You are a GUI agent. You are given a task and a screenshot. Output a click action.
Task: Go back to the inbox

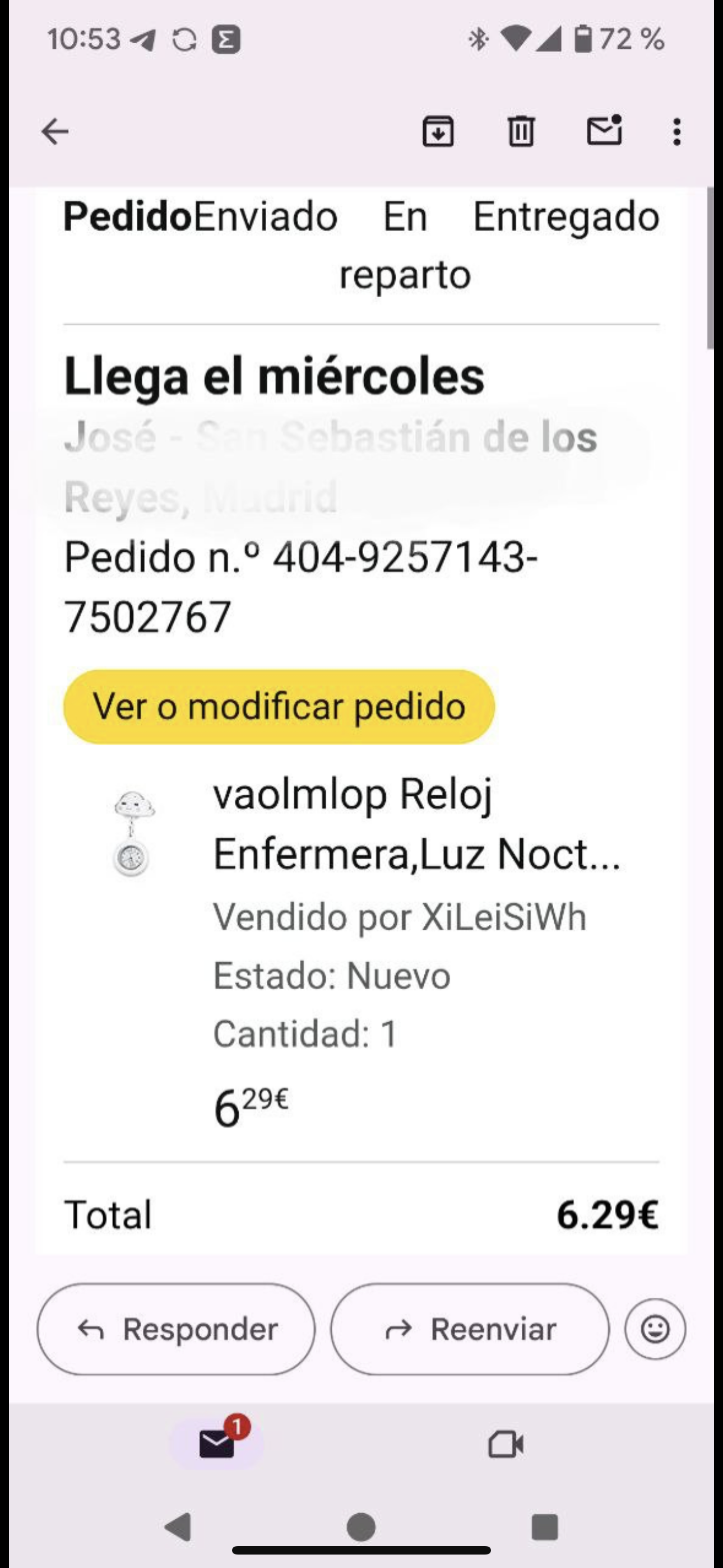pyautogui.click(x=55, y=131)
